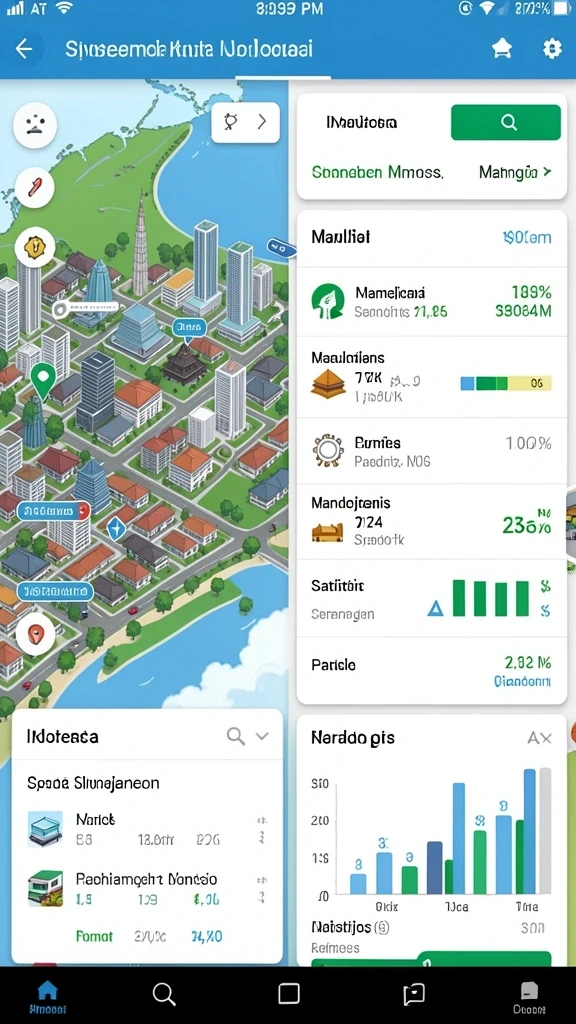This screenshot has height=1024, width=576.
Task: Tap the pencil edit button on the map
Action: coord(35,187)
